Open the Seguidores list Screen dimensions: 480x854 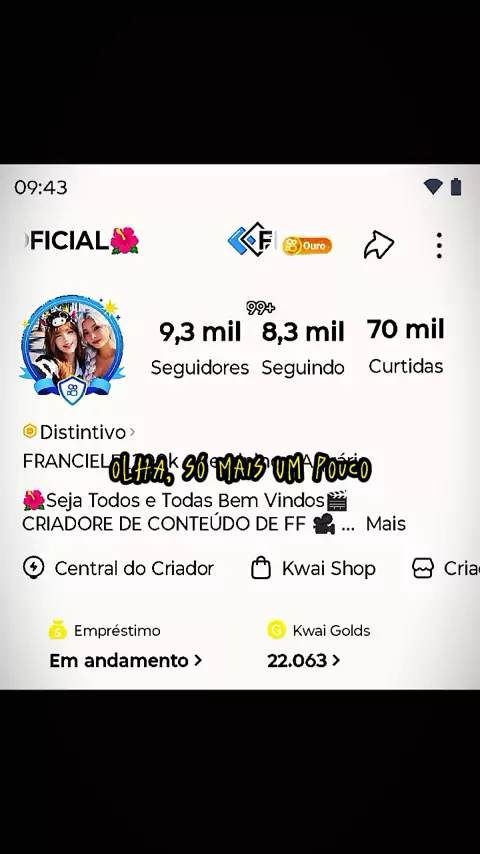(x=200, y=349)
